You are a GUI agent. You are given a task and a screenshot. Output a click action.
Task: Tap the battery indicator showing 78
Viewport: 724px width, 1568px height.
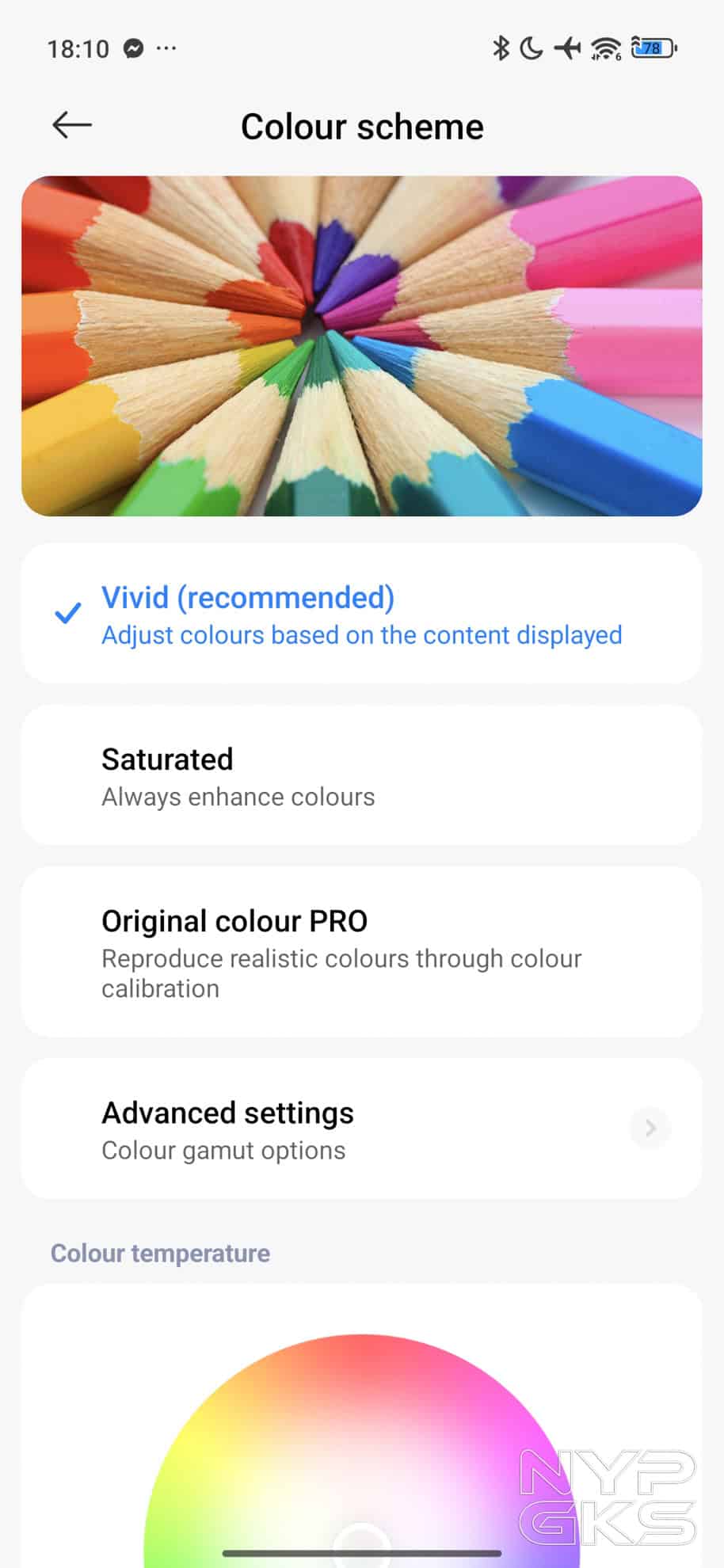[x=650, y=48]
